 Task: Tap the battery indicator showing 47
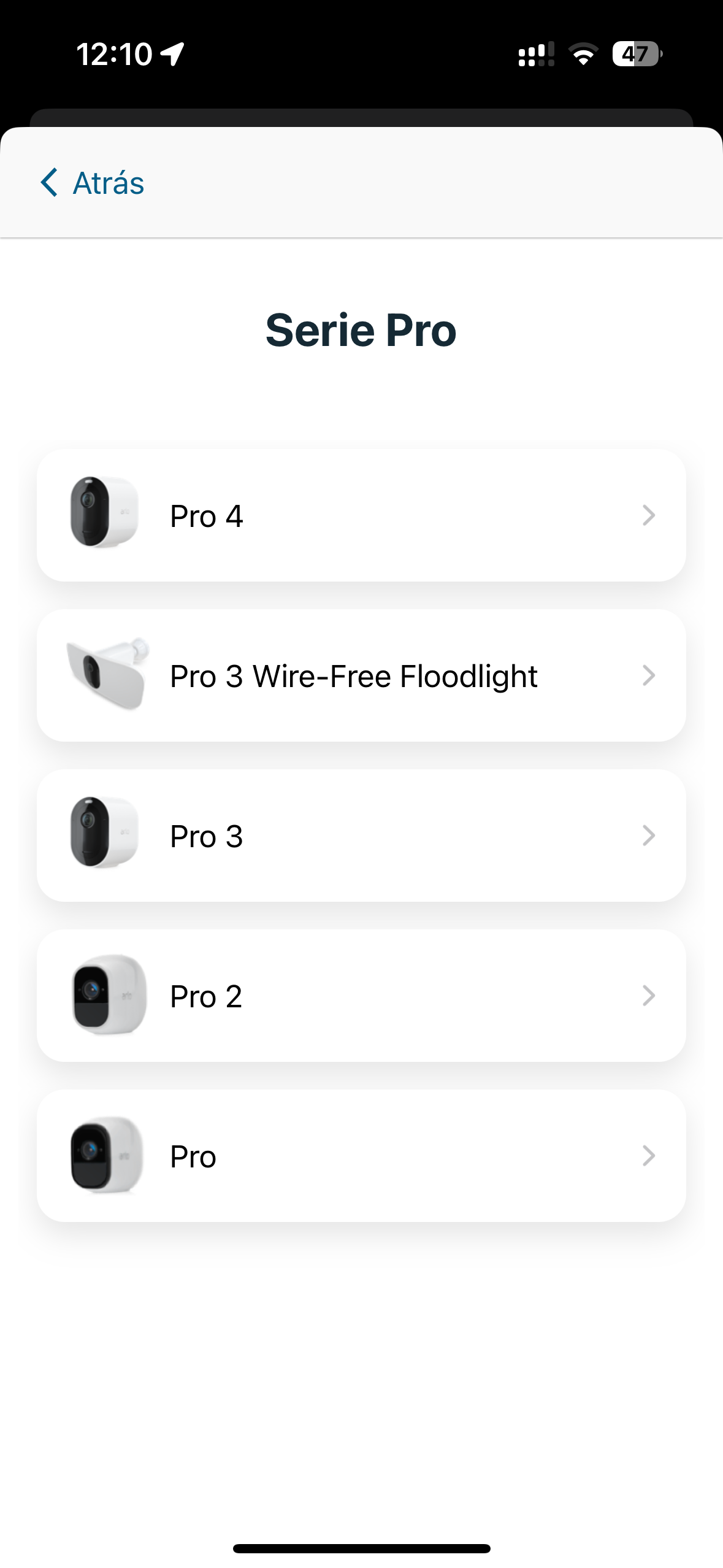point(636,55)
